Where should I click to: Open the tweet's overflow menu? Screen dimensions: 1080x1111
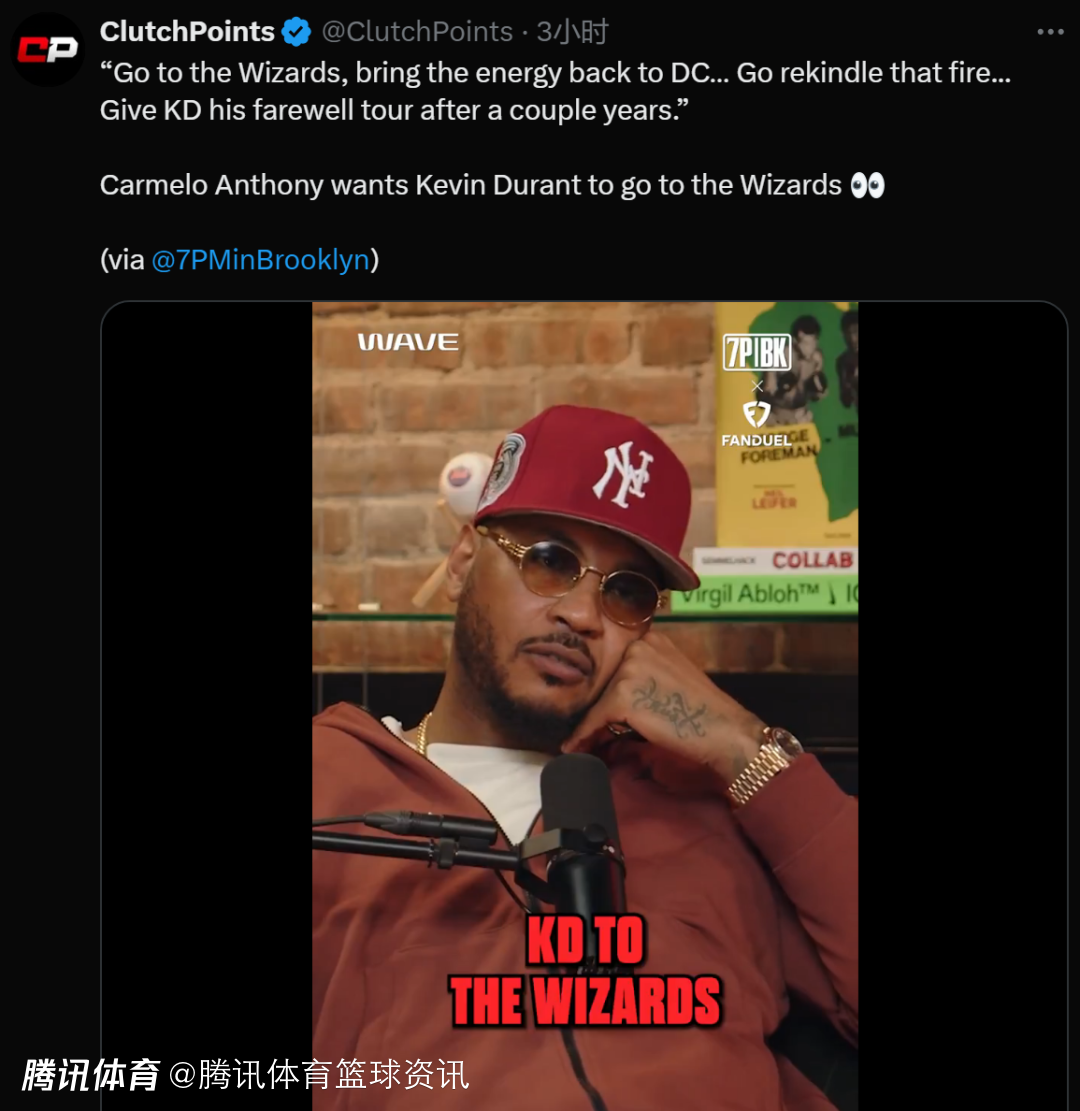point(1050,32)
